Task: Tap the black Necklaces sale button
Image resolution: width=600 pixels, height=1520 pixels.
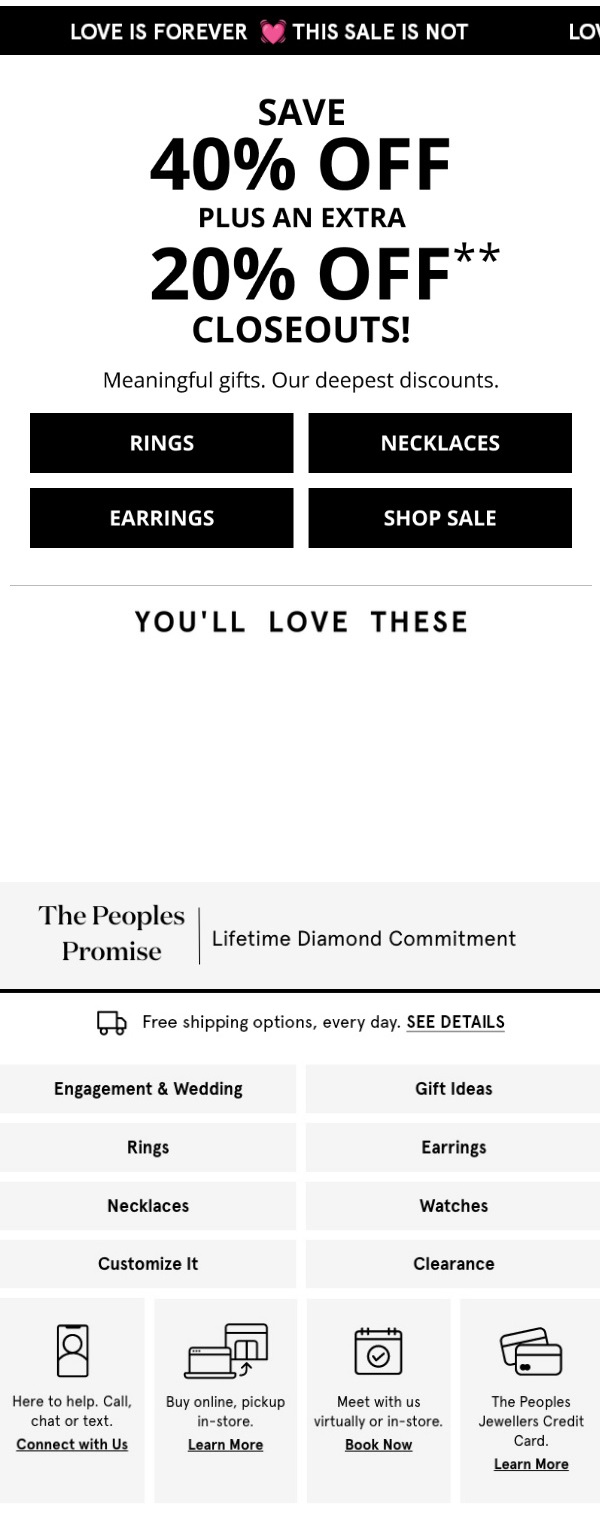Action: pyautogui.click(x=440, y=443)
